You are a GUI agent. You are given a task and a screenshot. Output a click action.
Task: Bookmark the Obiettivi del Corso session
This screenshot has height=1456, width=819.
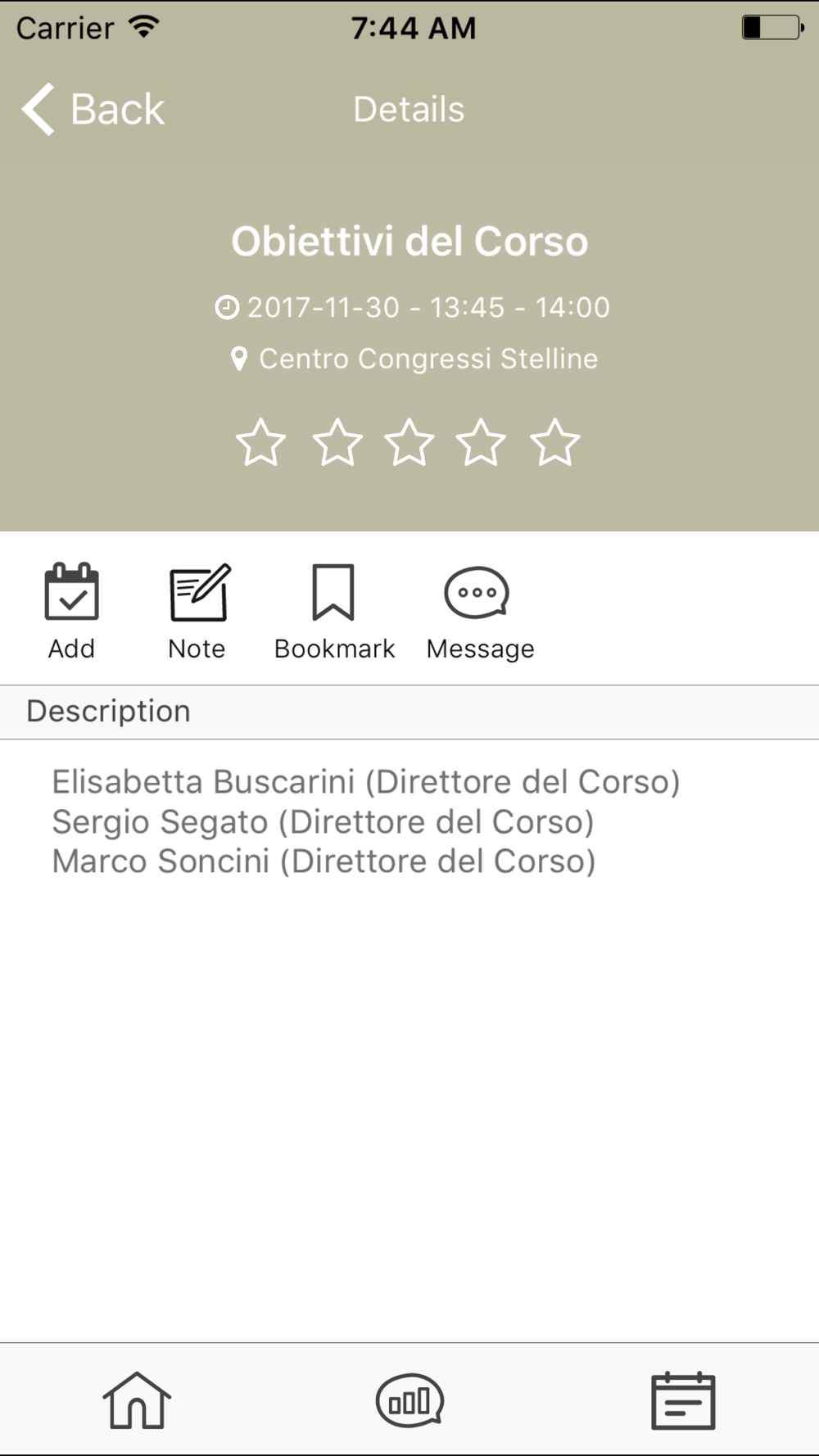click(x=334, y=611)
